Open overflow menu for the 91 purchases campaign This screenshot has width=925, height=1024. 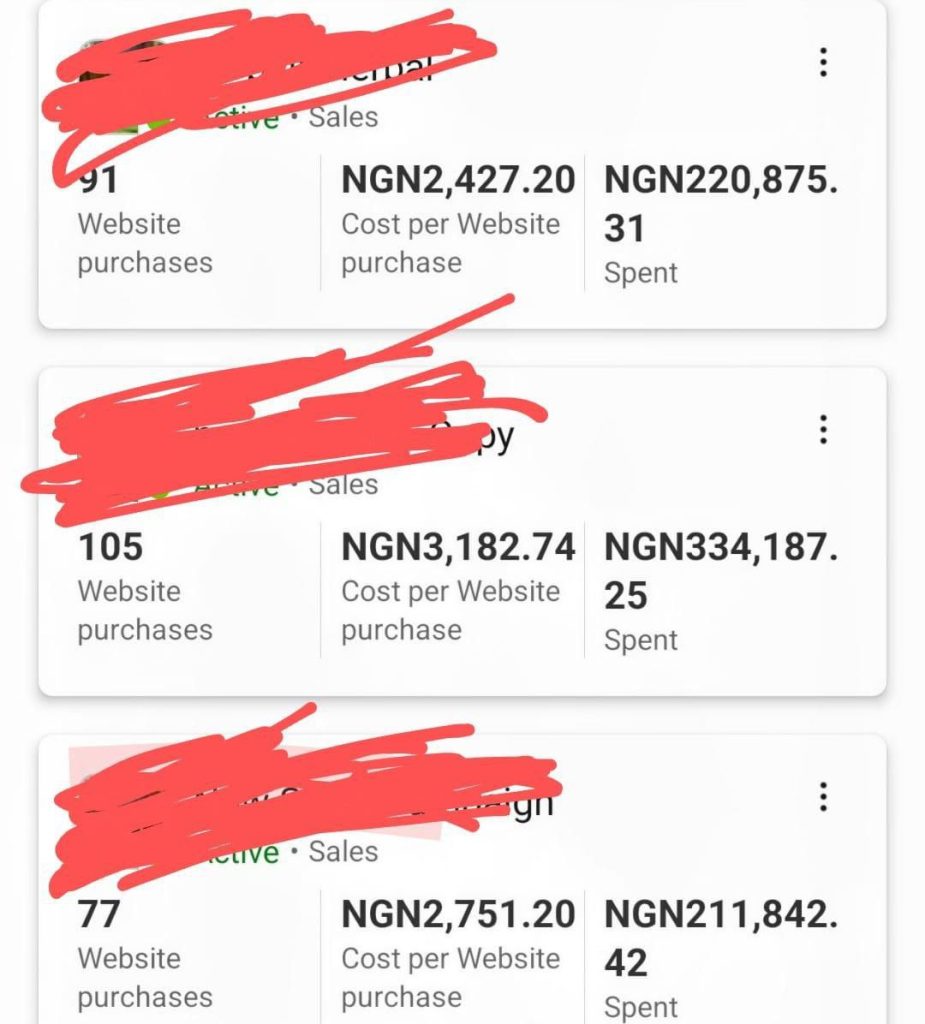pyautogui.click(x=823, y=62)
